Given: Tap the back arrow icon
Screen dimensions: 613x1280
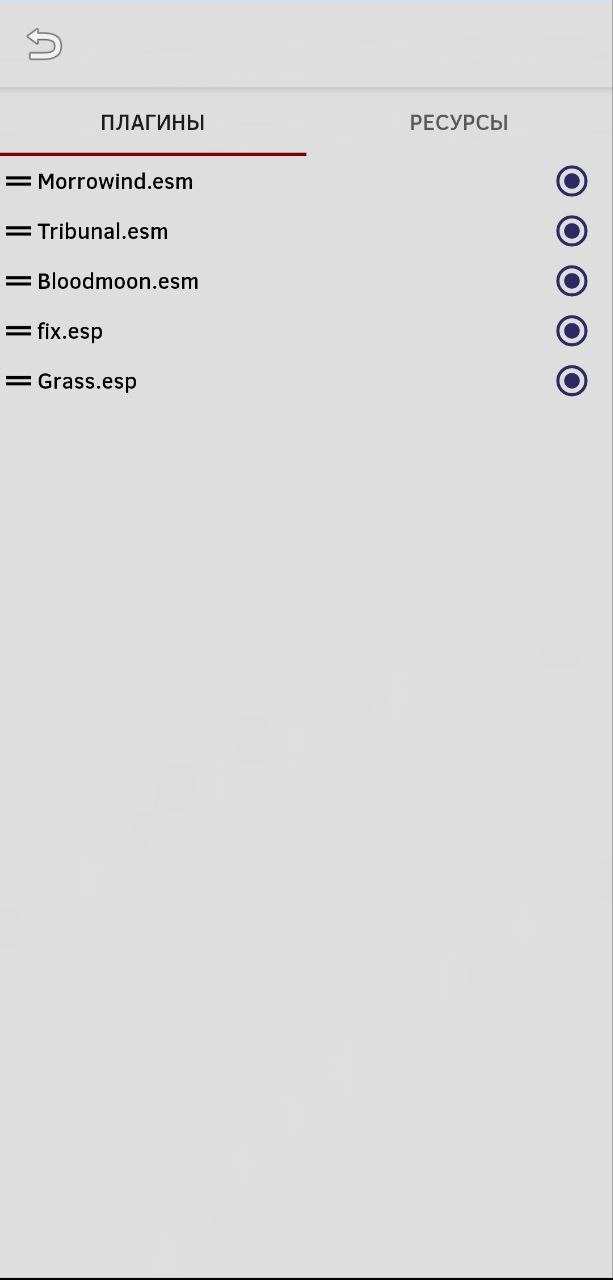Looking at the screenshot, I should tap(44, 44).
